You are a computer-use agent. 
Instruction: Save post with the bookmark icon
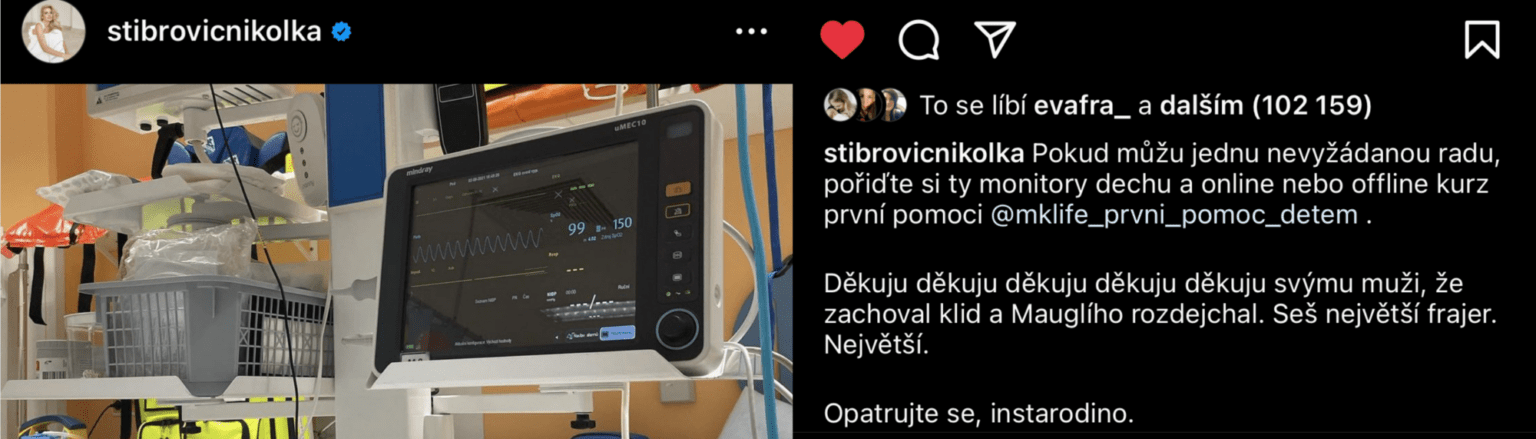click(x=1481, y=40)
